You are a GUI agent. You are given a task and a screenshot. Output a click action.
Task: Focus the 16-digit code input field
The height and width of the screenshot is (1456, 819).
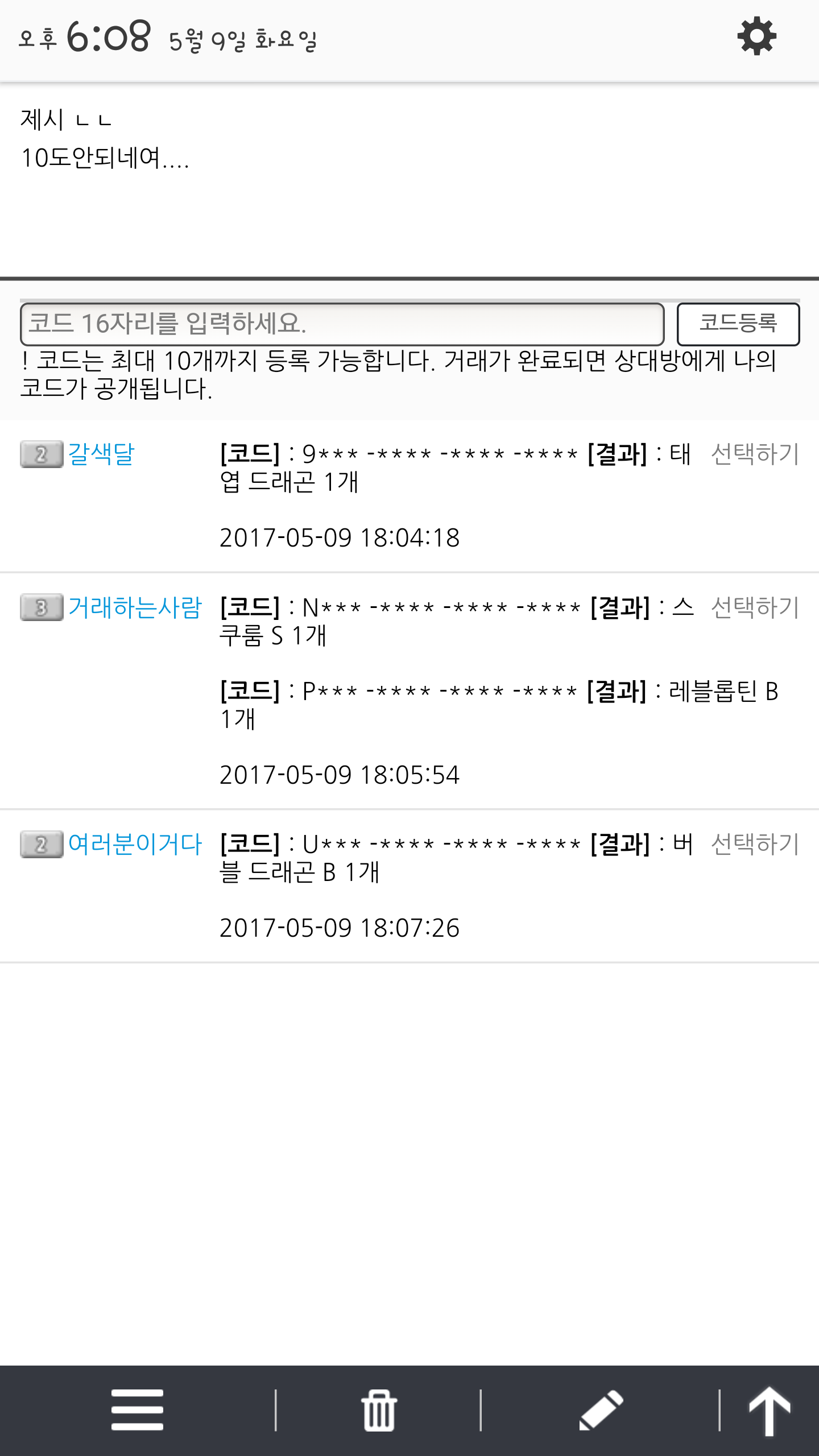point(341,324)
